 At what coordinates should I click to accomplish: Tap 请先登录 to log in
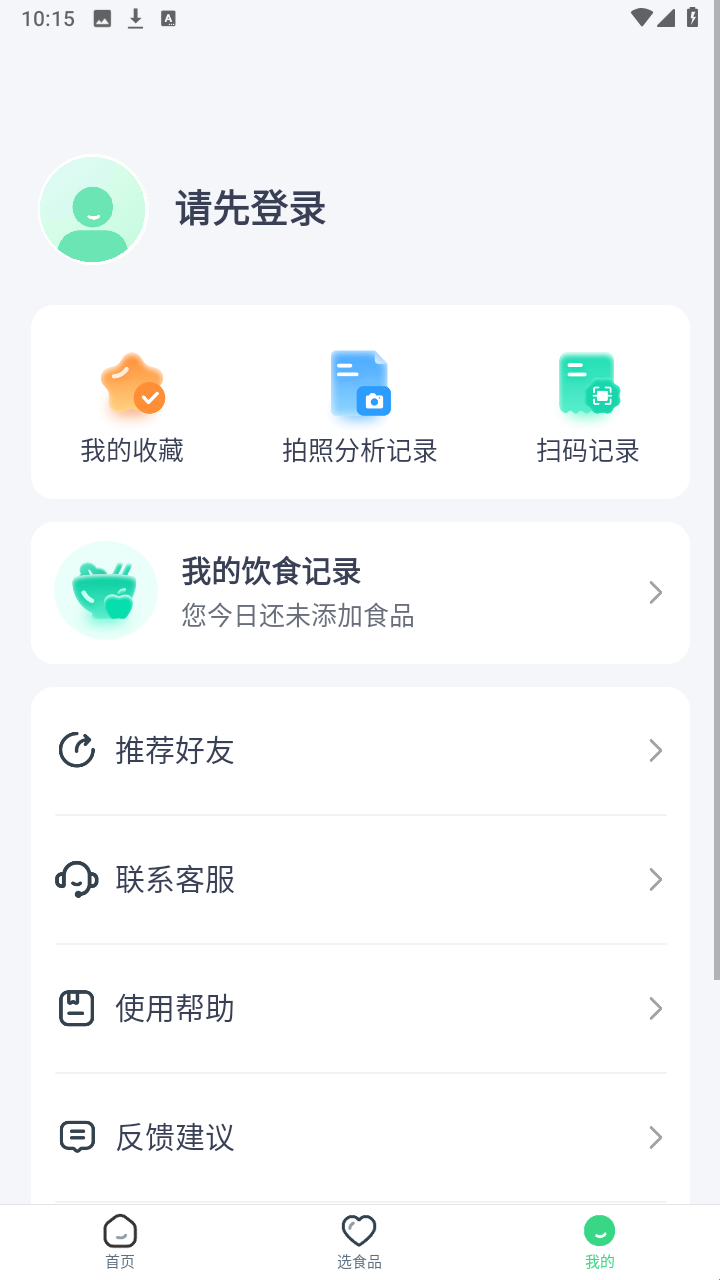pyautogui.click(x=251, y=210)
